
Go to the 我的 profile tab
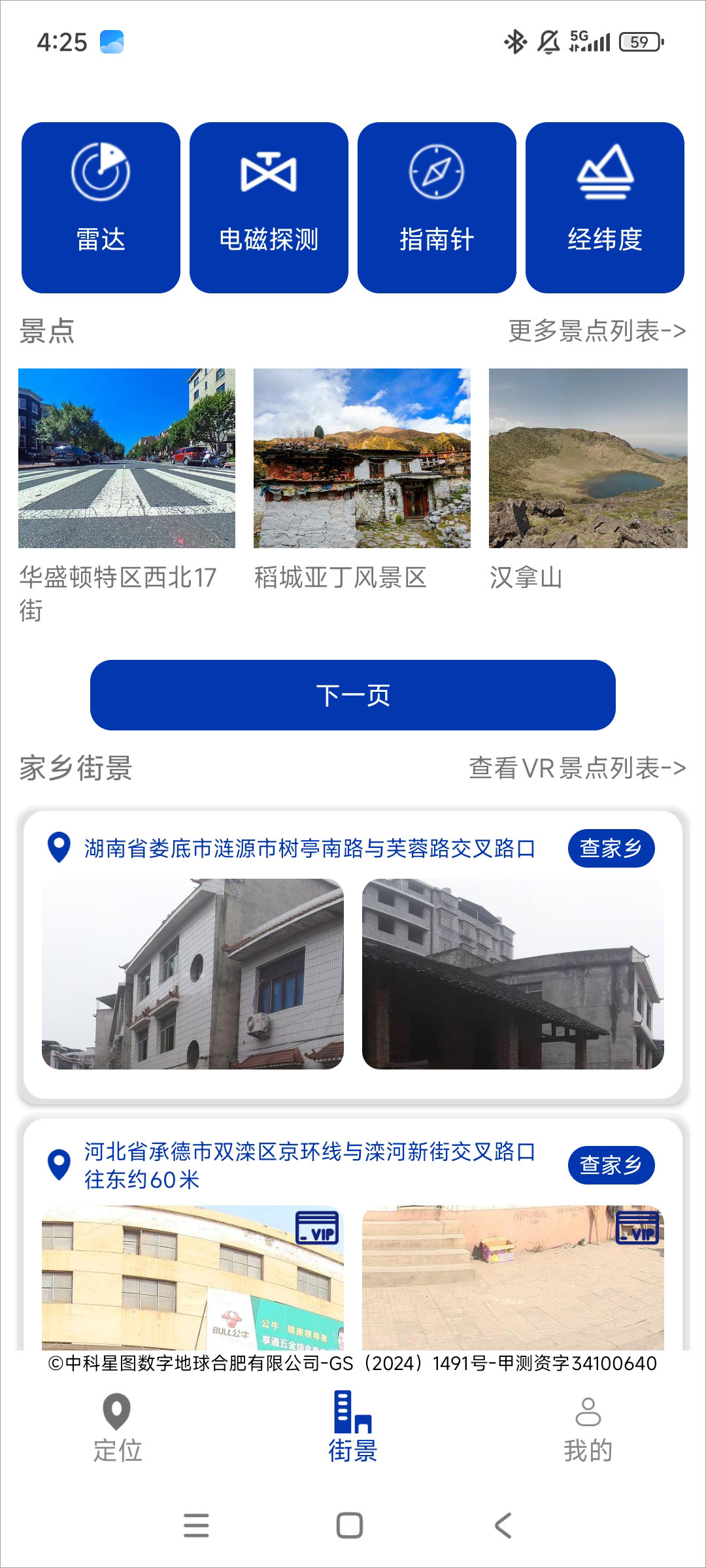point(588,1428)
